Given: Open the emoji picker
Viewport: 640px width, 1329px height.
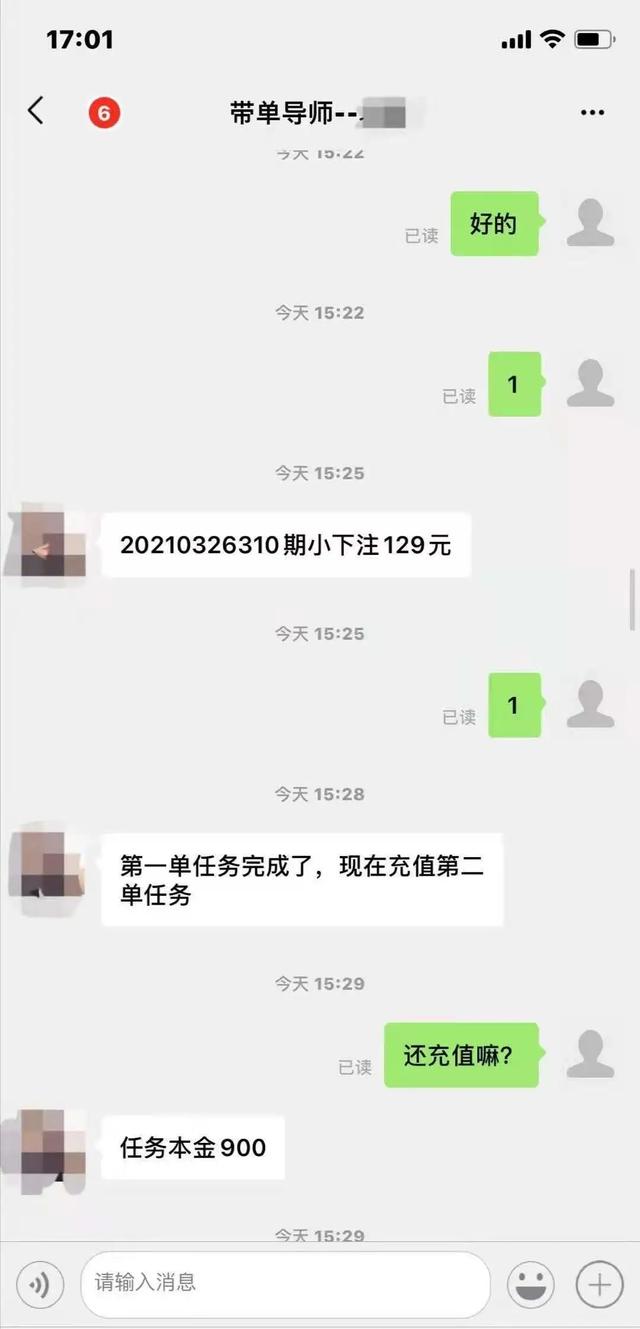Looking at the screenshot, I should pos(530,1284).
